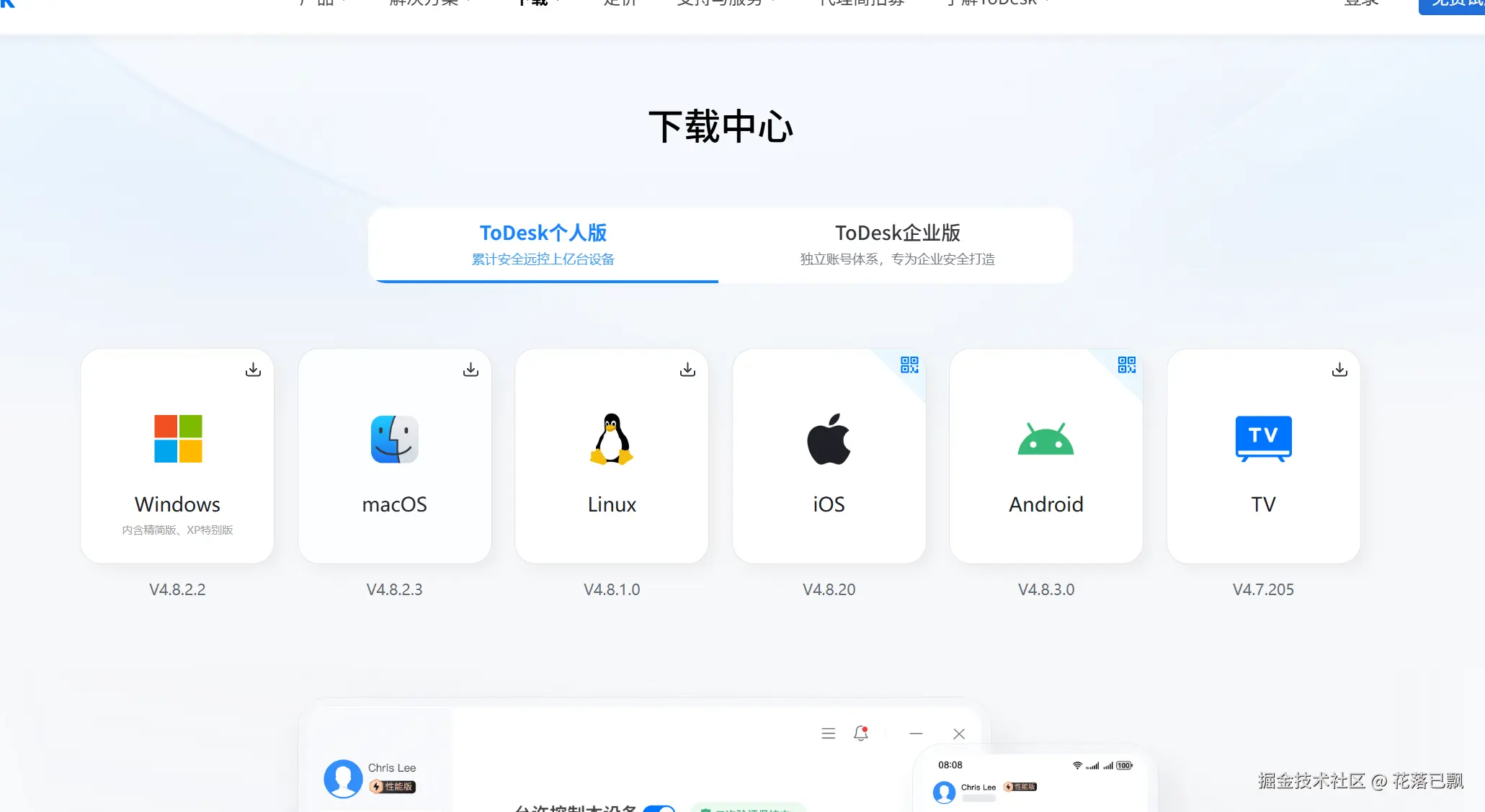Image resolution: width=1485 pixels, height=812 pixels.
Task: Open the Android download card
Action: click(x=1045, y=456)
